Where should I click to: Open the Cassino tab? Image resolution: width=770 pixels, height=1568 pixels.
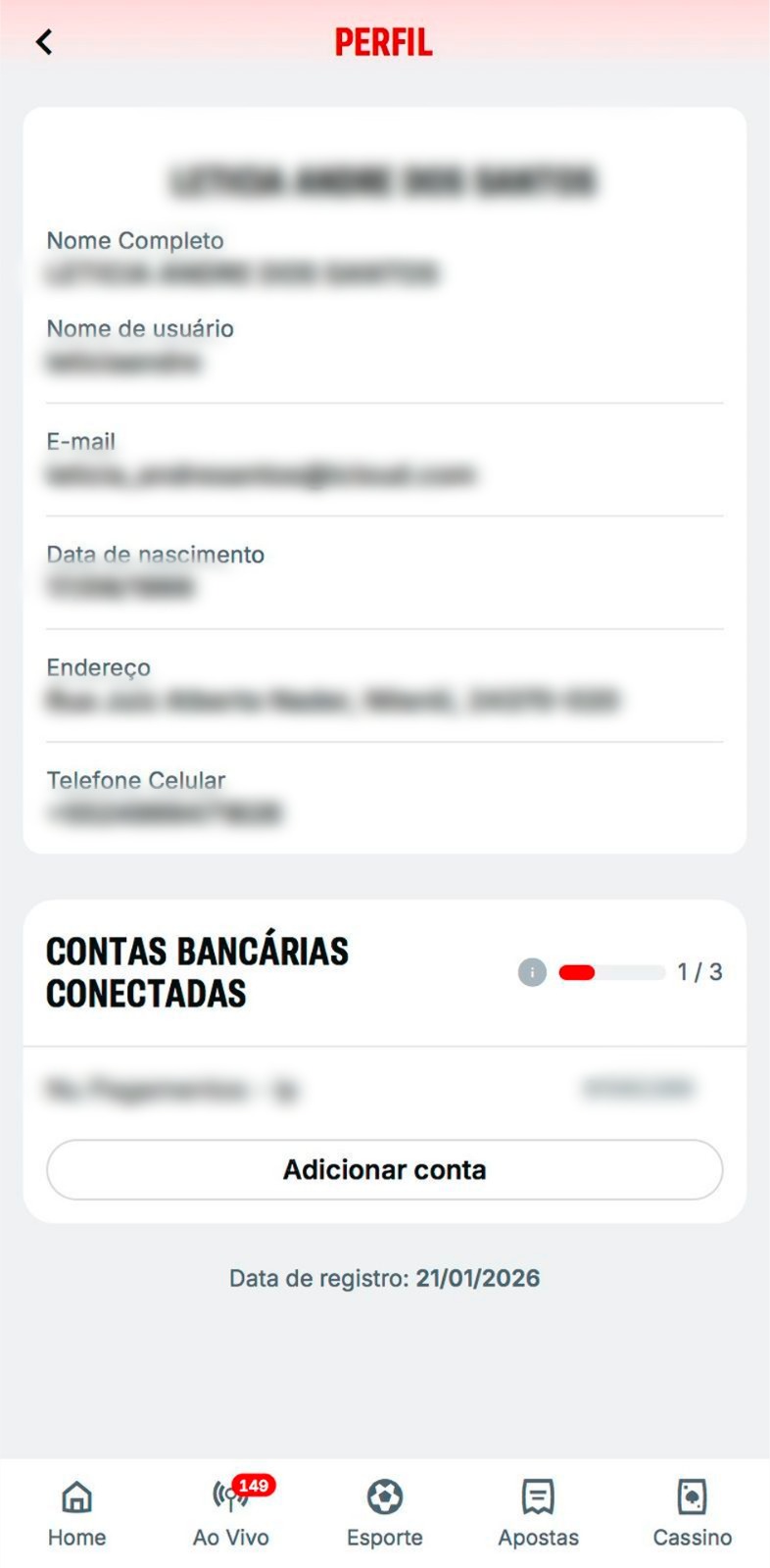click(692, 1513)
